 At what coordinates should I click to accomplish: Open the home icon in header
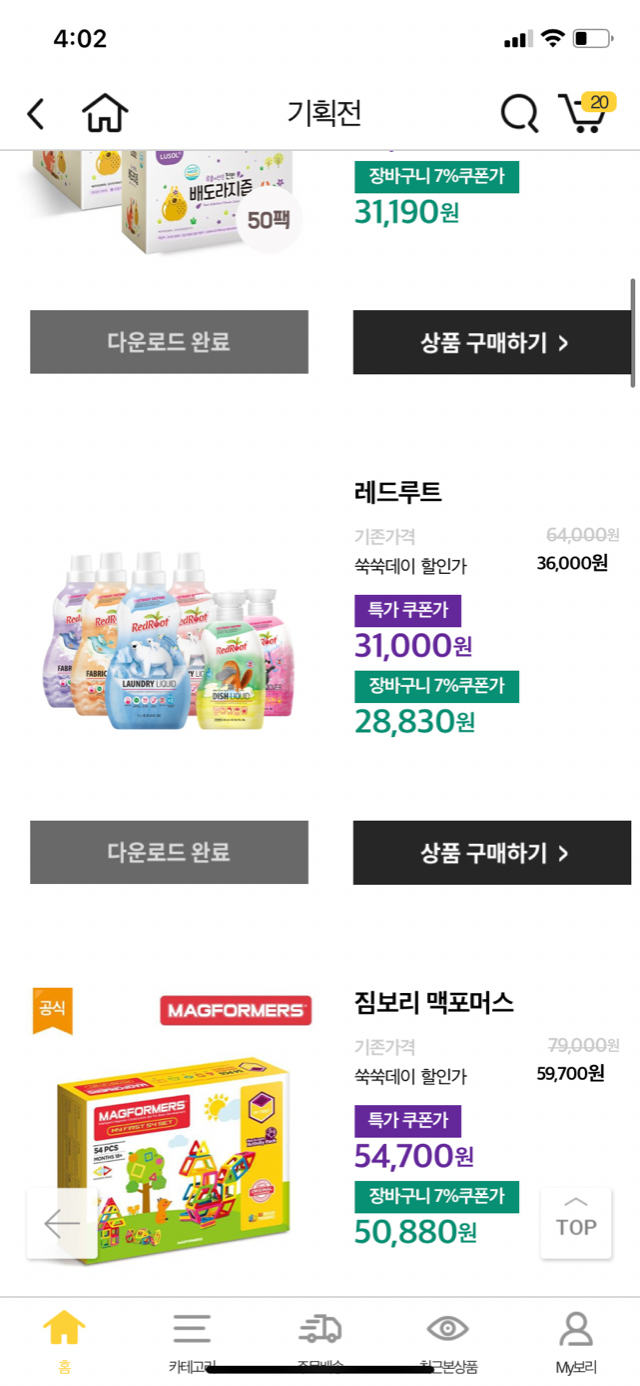105,114
